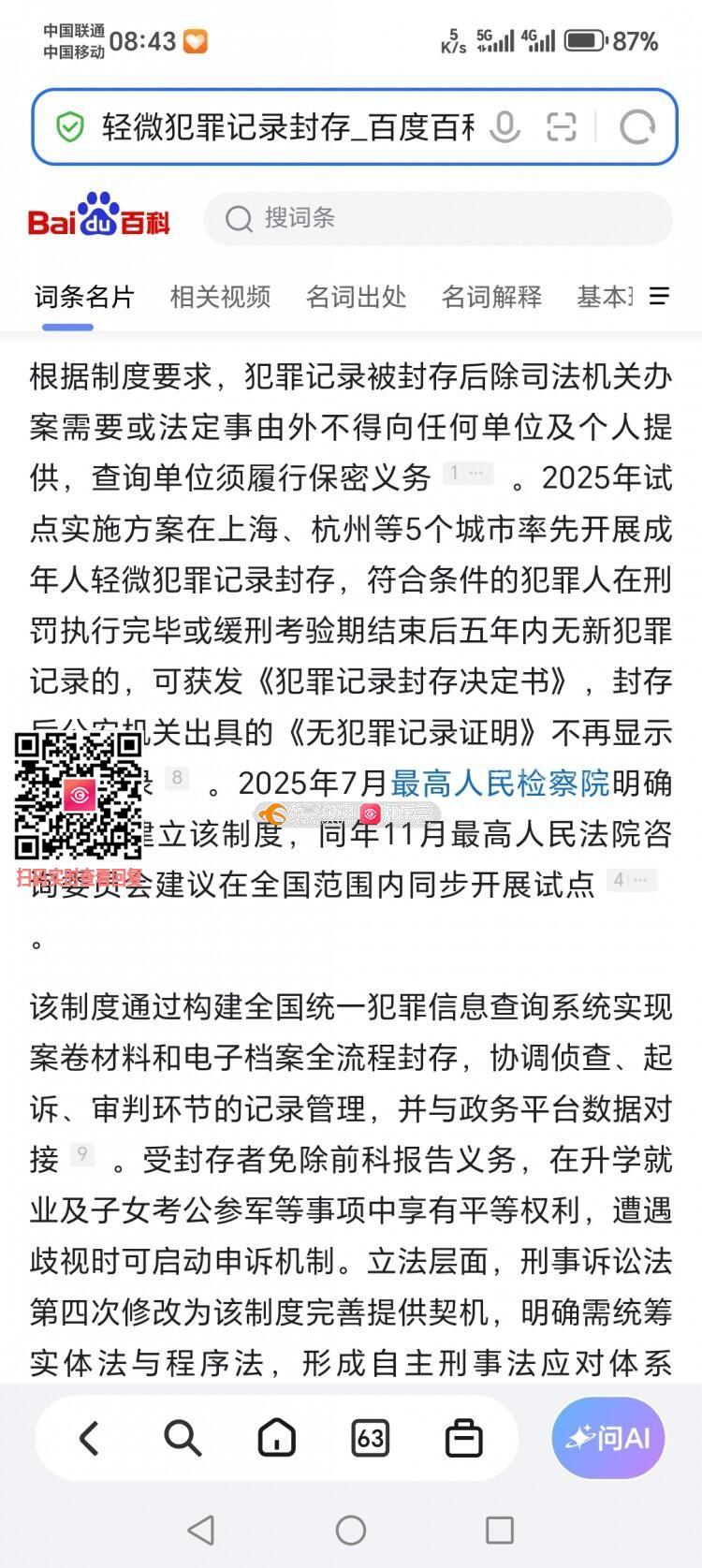The image size is (702, 1568).
Task: Tap the 问AI button
Action: point(608,1437)
